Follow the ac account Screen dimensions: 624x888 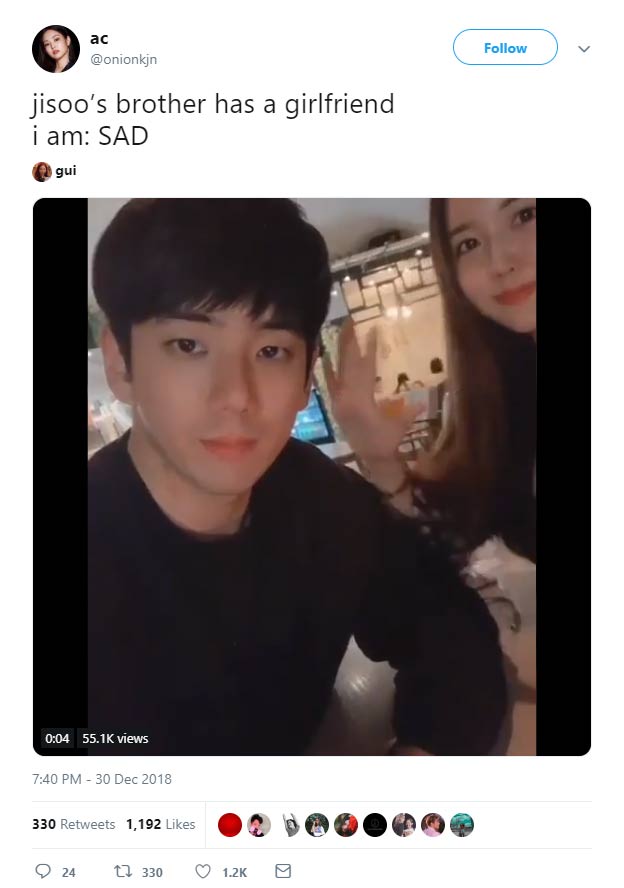(505, 48)
